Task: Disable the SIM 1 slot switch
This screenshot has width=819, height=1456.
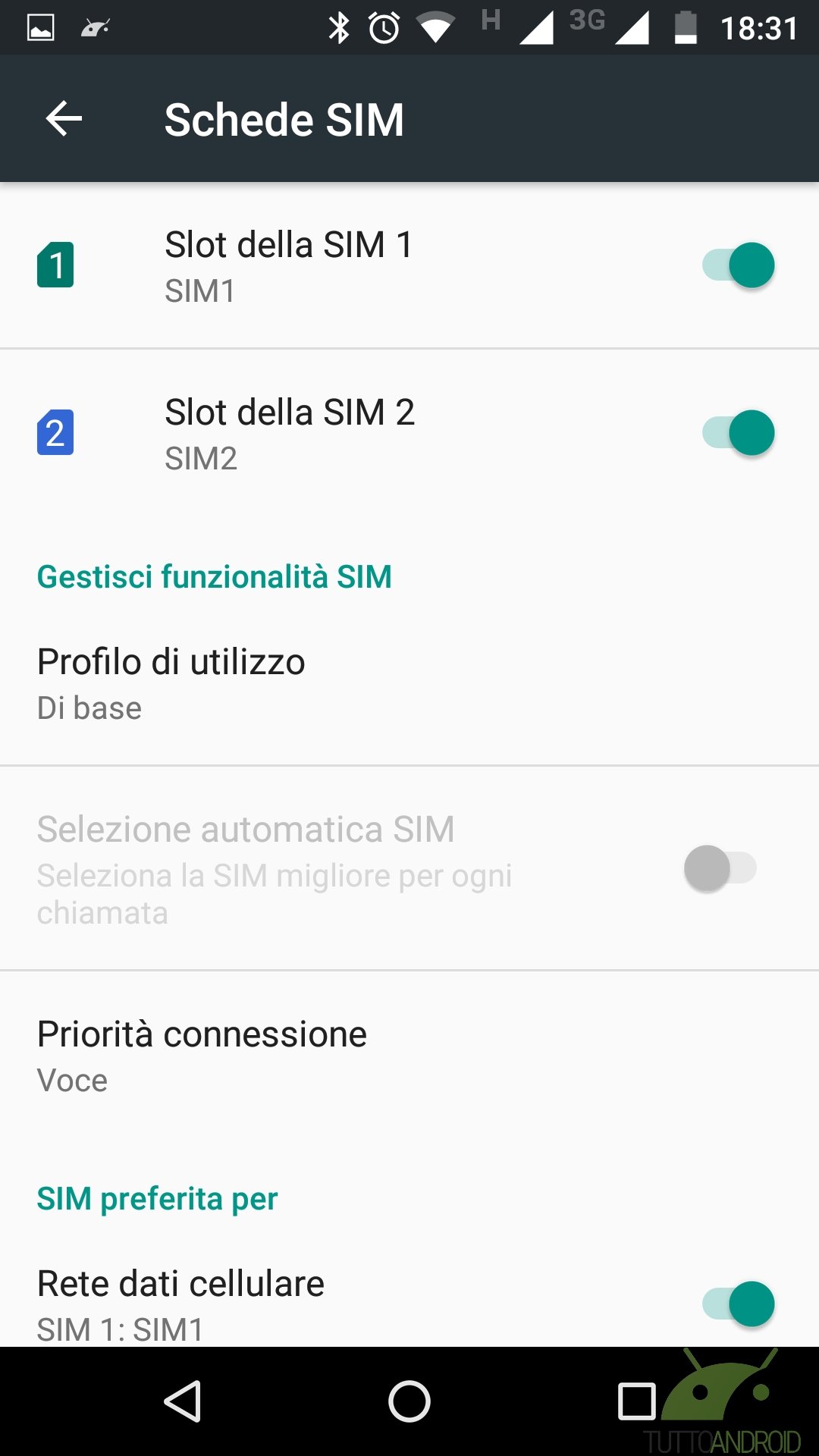Action: tap(738, 265)
